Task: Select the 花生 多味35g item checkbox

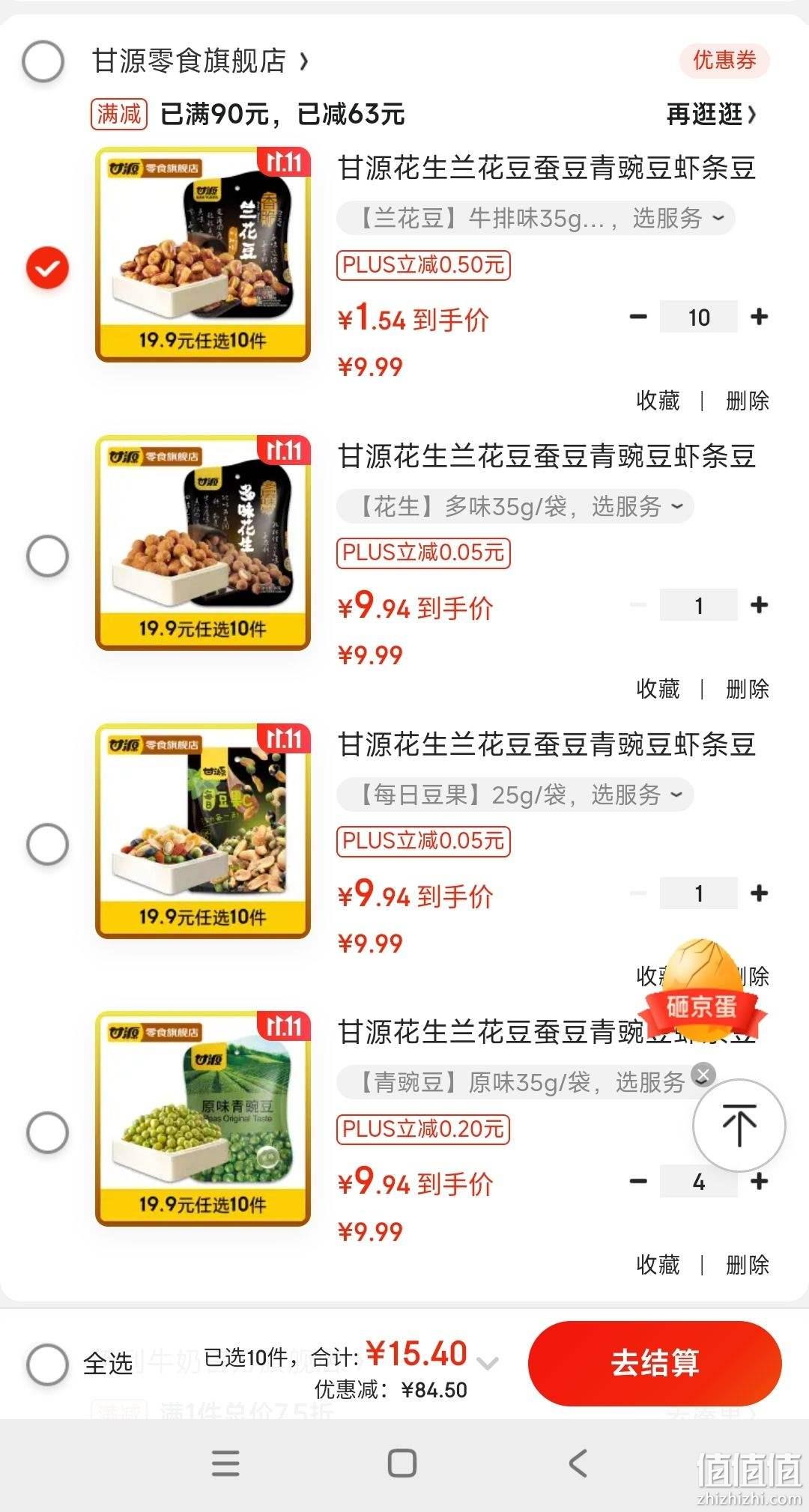Action: click(x=47, y=556)
